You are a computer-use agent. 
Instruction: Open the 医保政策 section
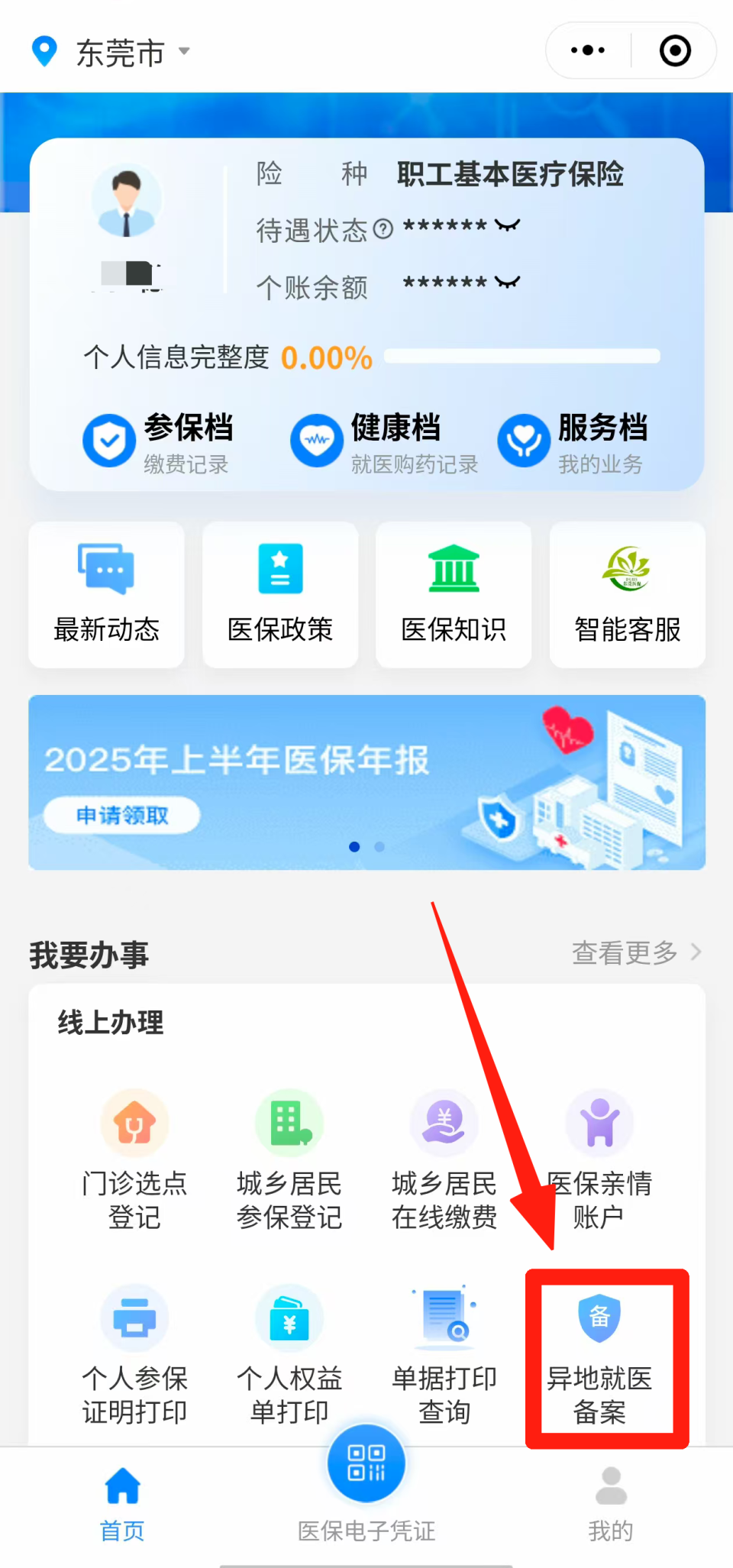(279, 595)
